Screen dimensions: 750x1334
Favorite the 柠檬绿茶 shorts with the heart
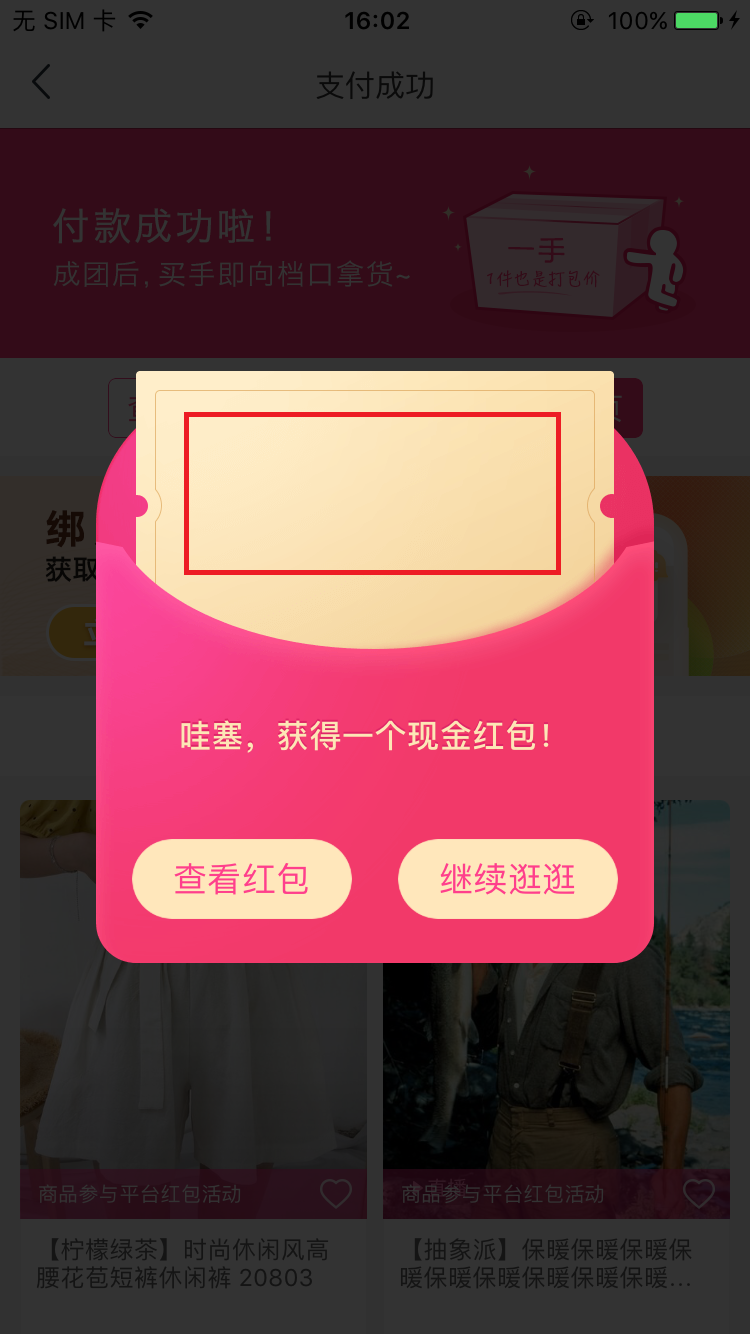tap(336, 1193)
